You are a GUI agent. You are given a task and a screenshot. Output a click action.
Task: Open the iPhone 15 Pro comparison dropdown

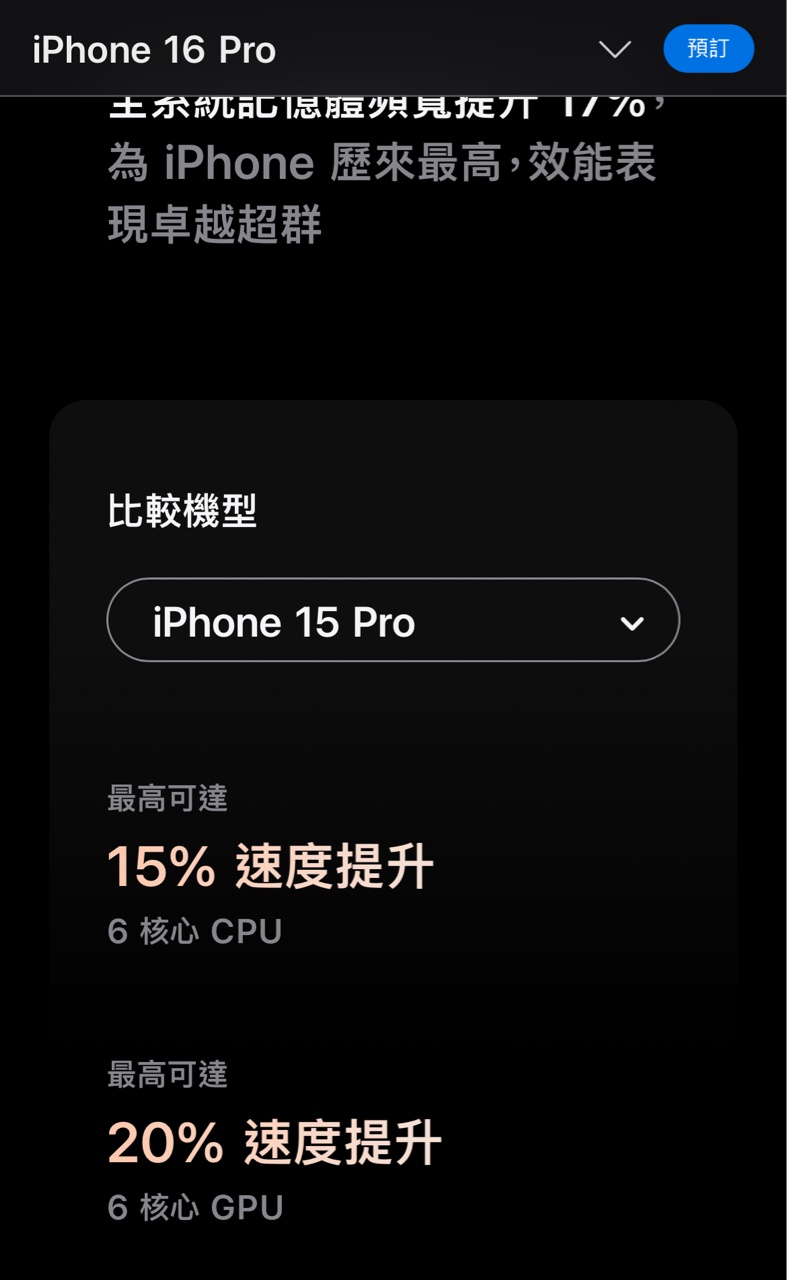393,621
